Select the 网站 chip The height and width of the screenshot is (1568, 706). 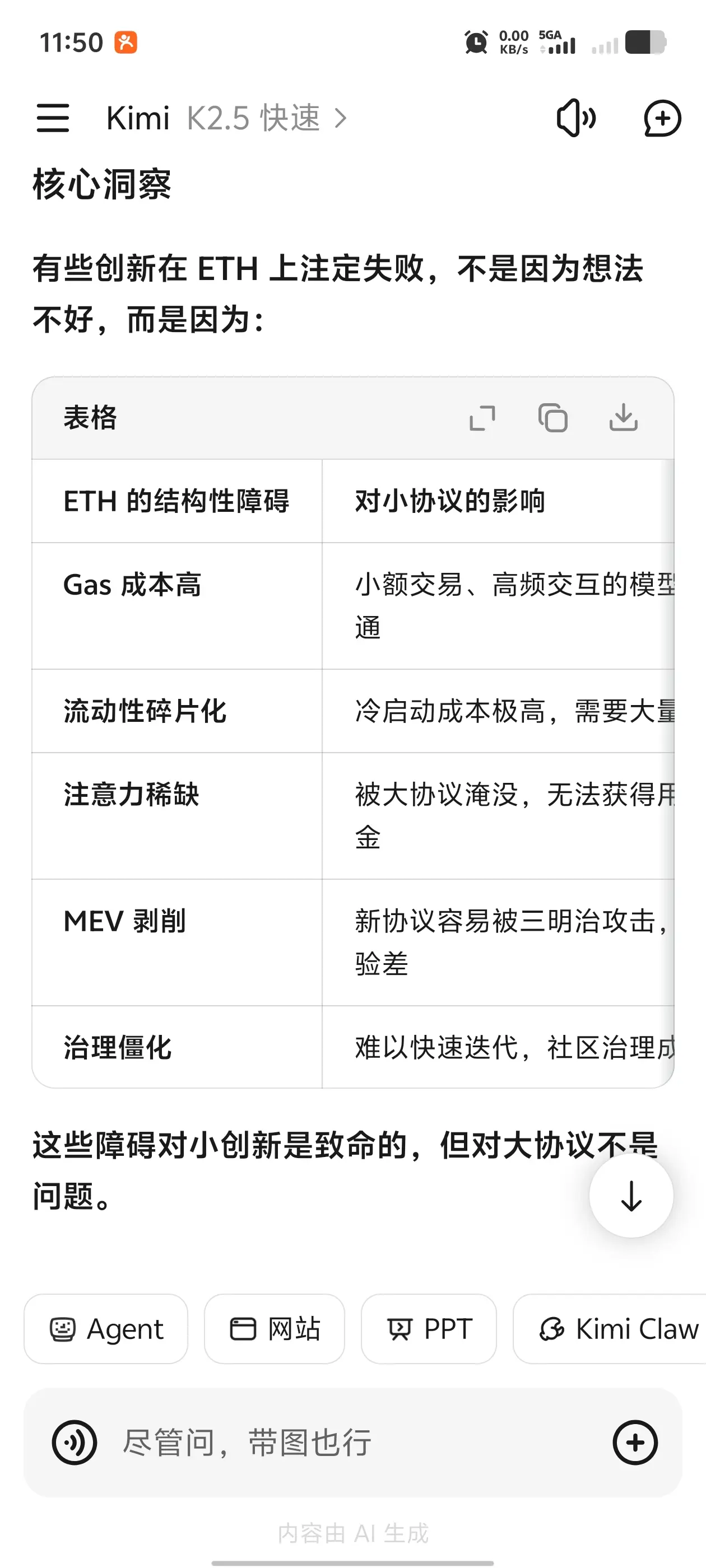[x=274, y=1329]
